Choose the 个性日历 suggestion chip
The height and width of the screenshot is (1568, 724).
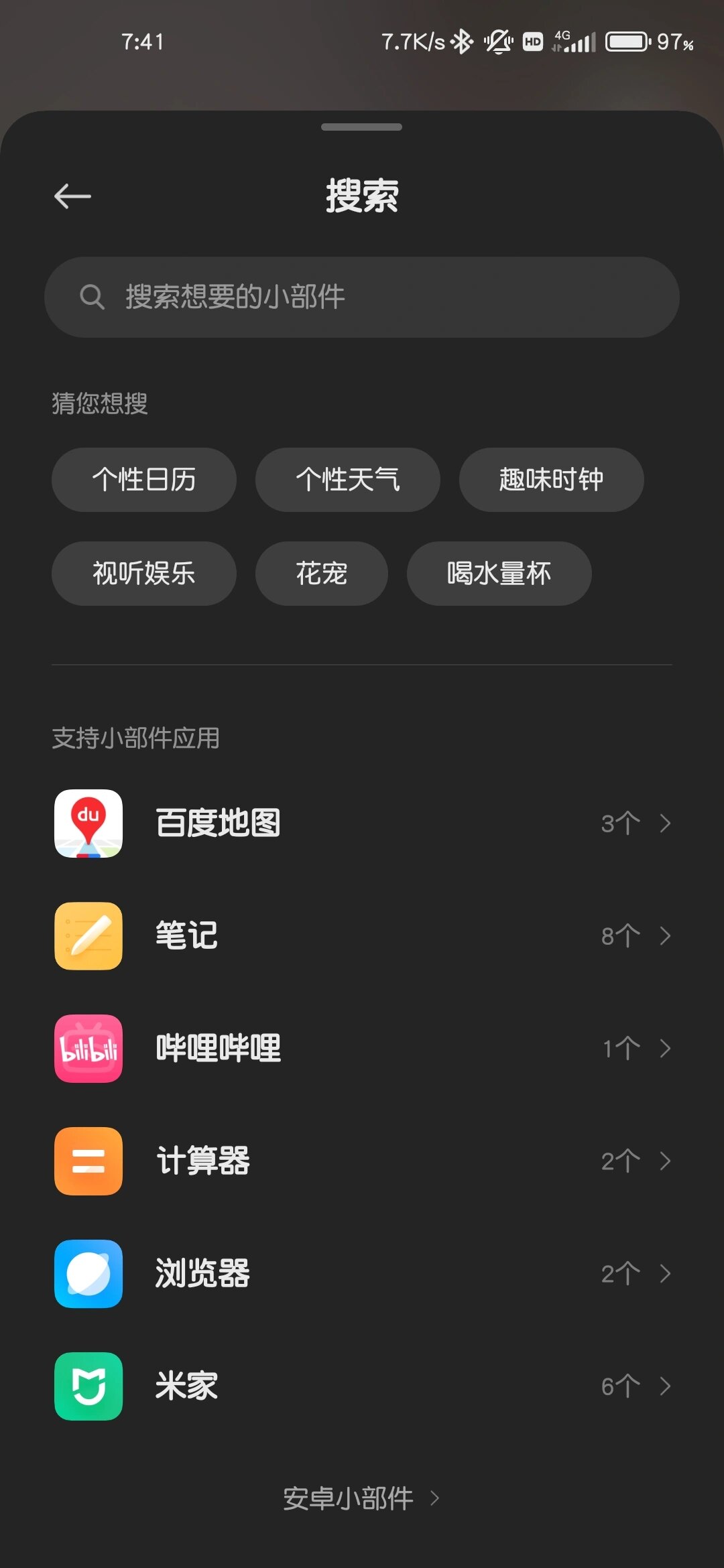coord(143,480)
